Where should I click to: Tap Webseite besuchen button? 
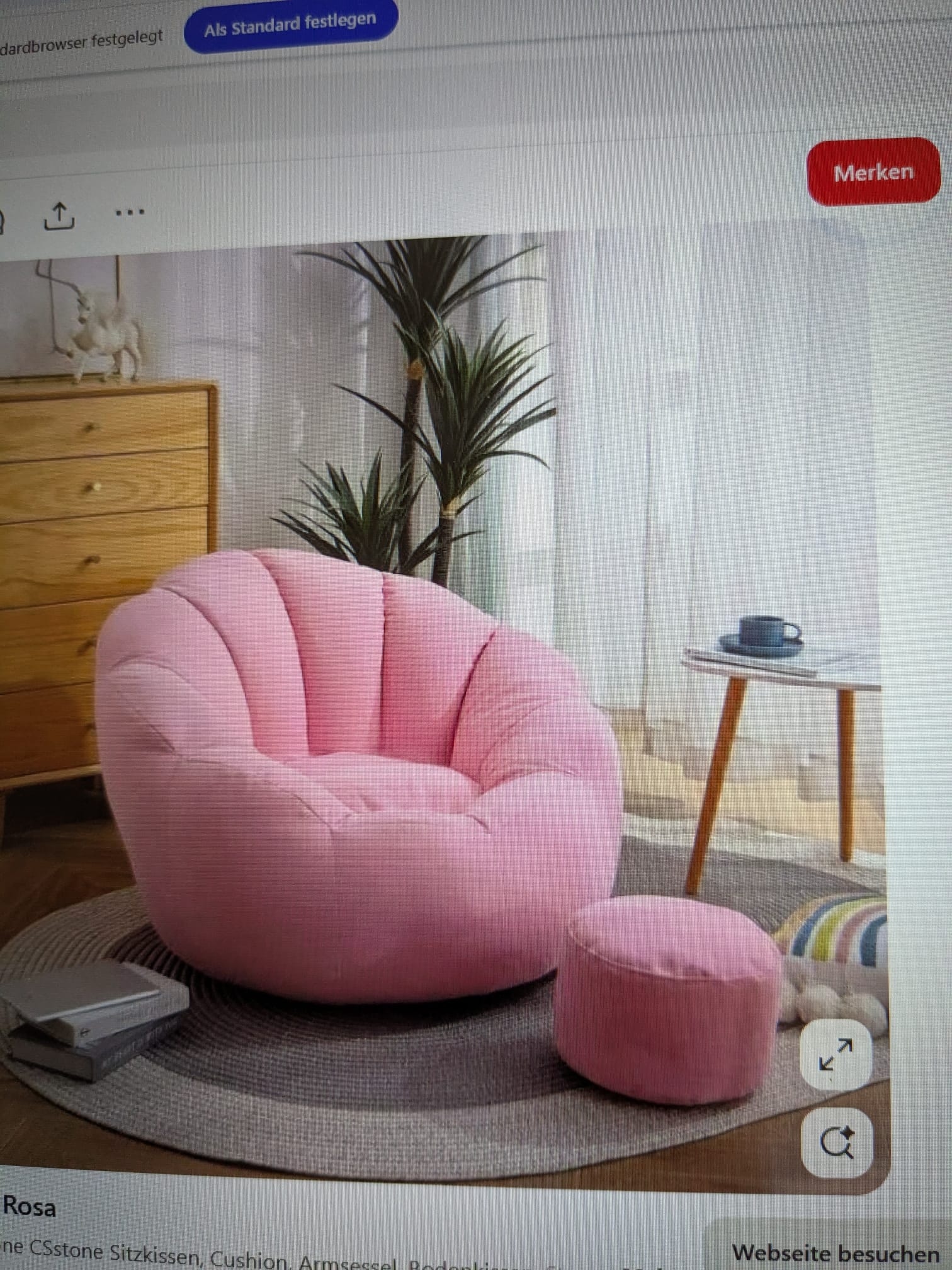(x=834, y=1251)
